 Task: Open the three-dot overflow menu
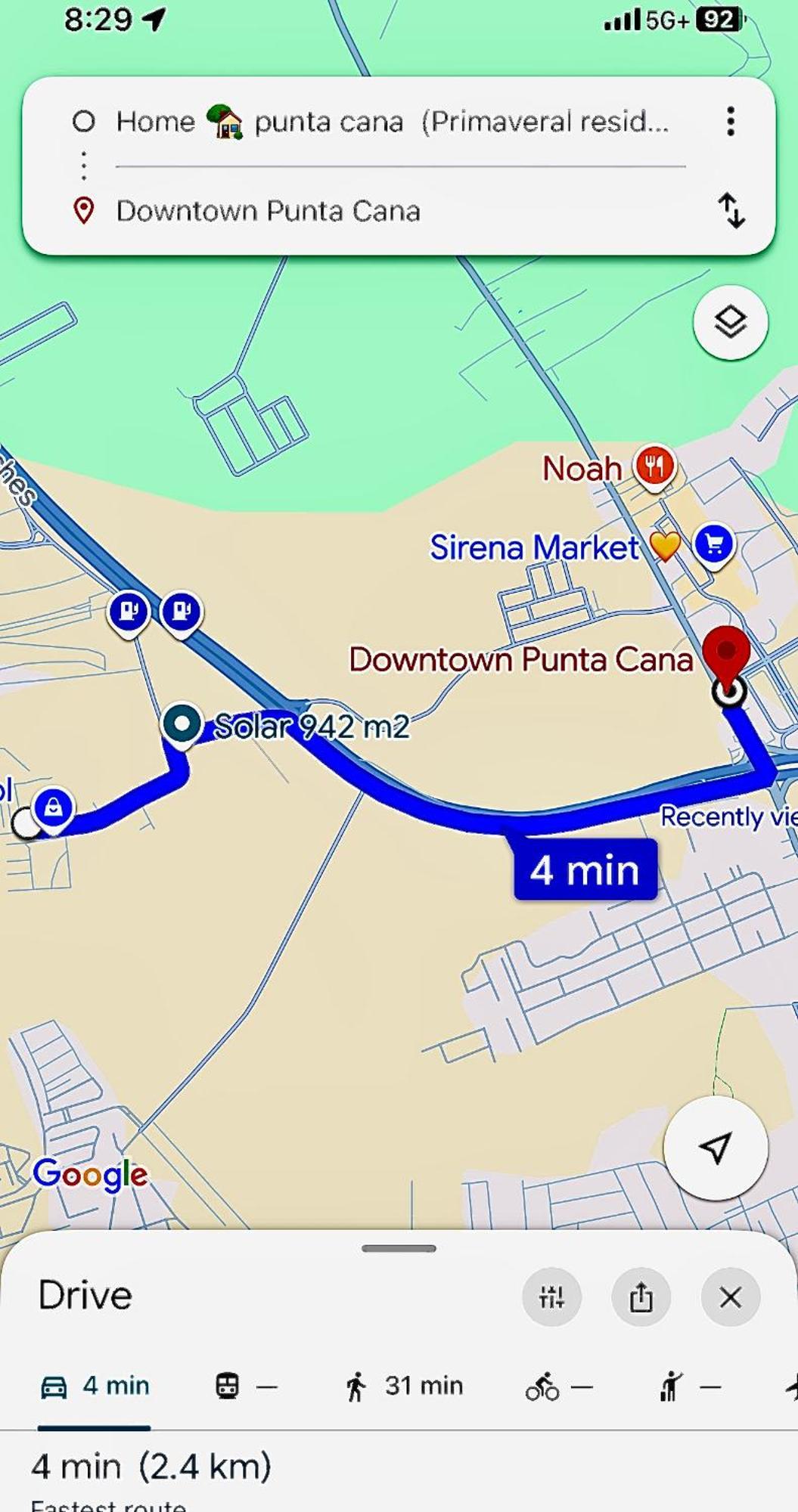click(730, 122)
